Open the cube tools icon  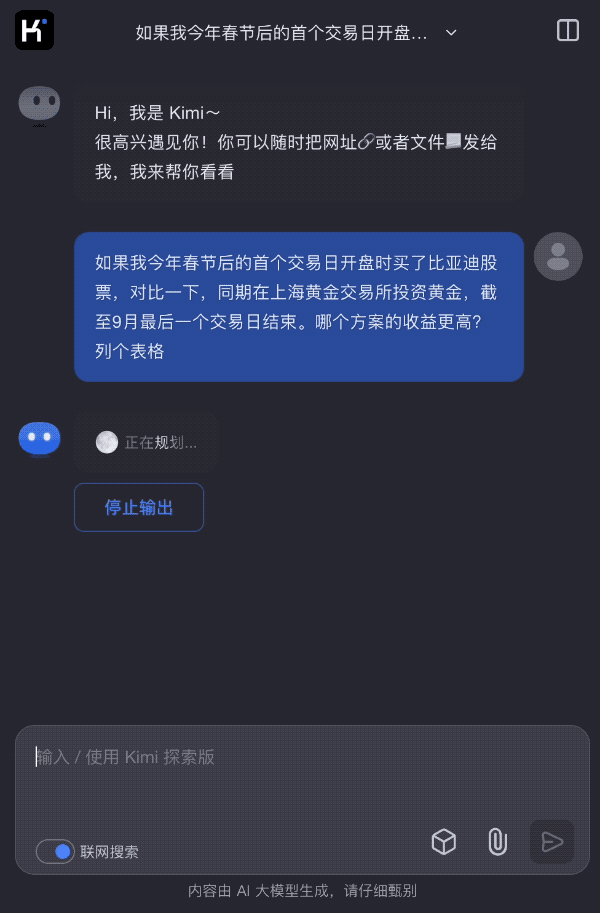click(444, 842)
